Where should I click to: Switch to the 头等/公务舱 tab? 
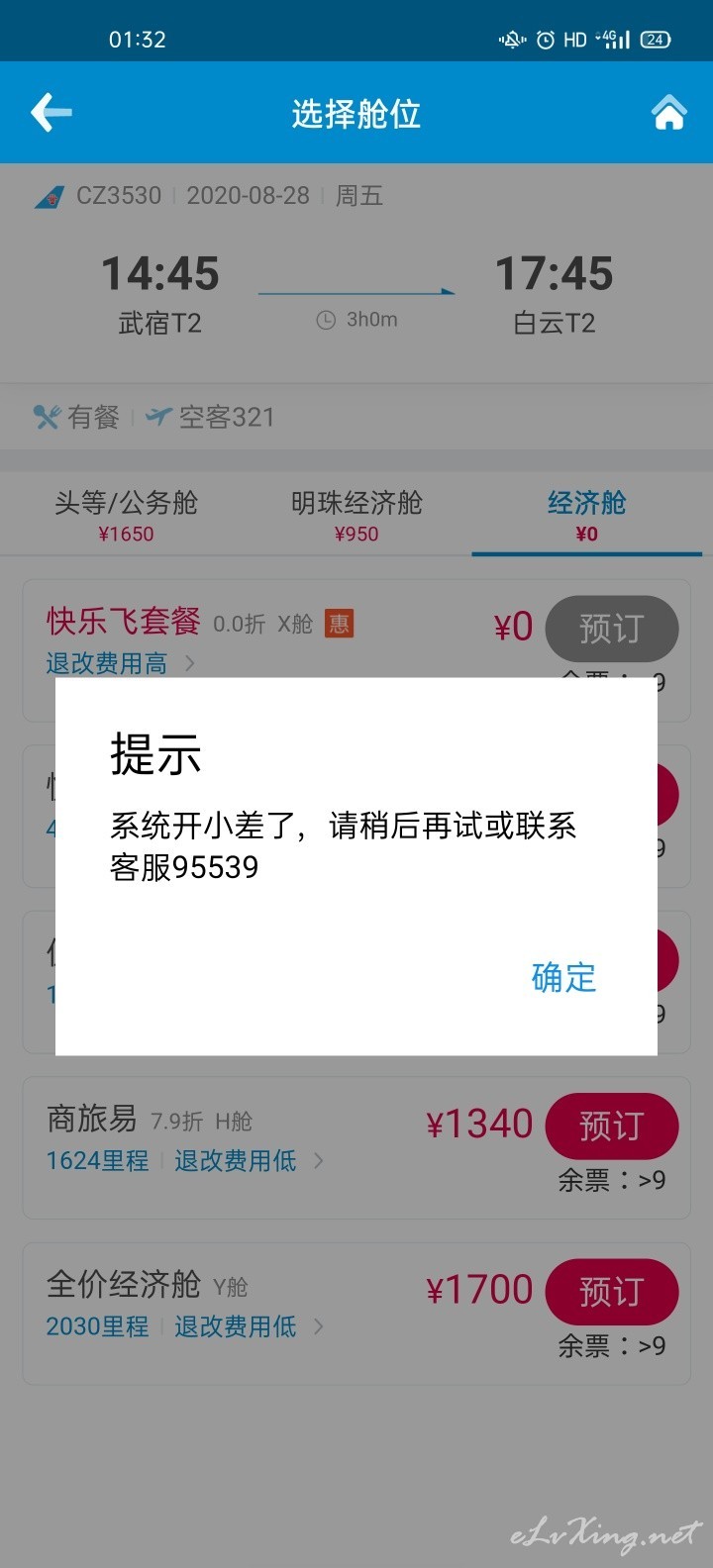coord(126,516)
